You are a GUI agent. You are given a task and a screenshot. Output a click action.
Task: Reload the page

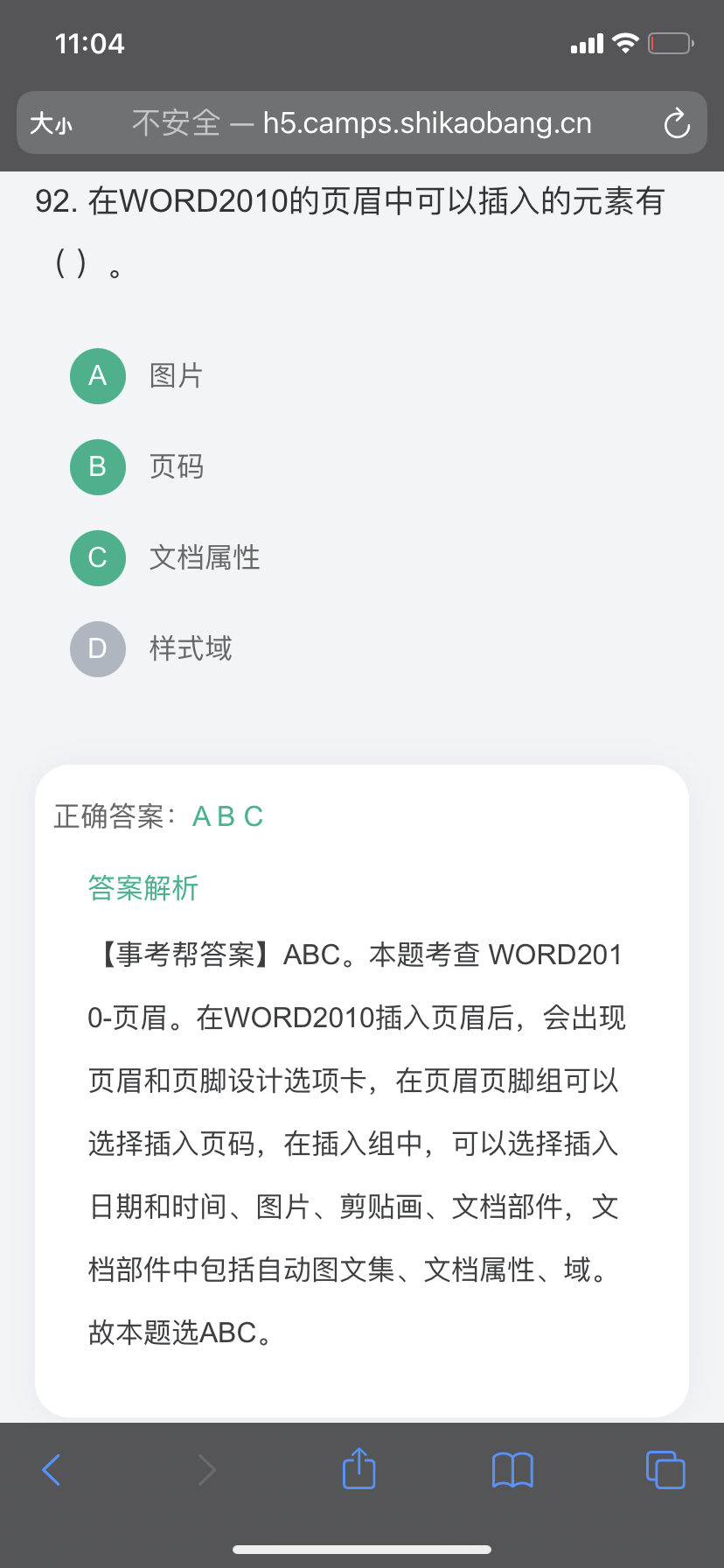[676, 123]
